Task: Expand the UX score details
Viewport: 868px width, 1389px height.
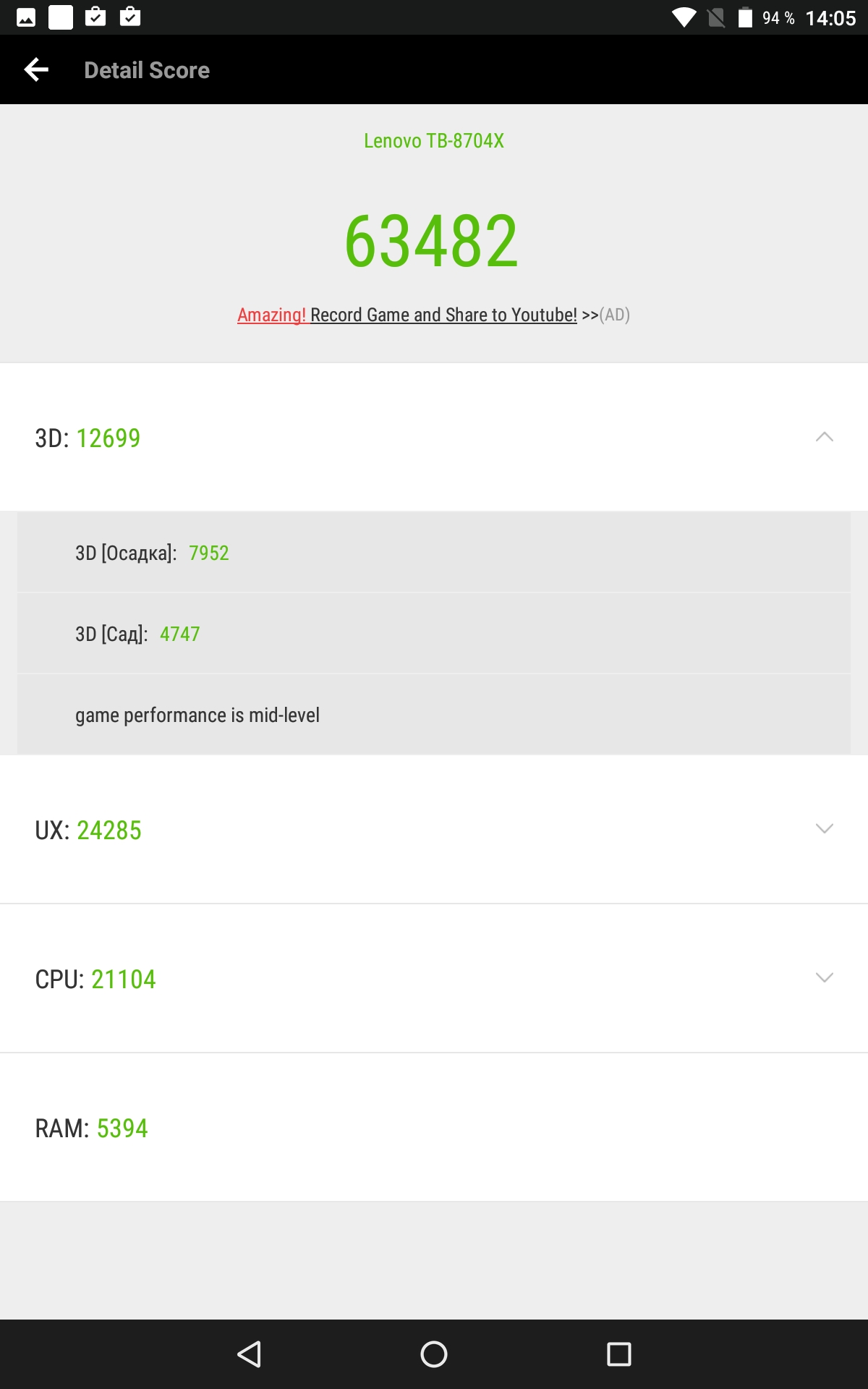Action: coord(824,829)
